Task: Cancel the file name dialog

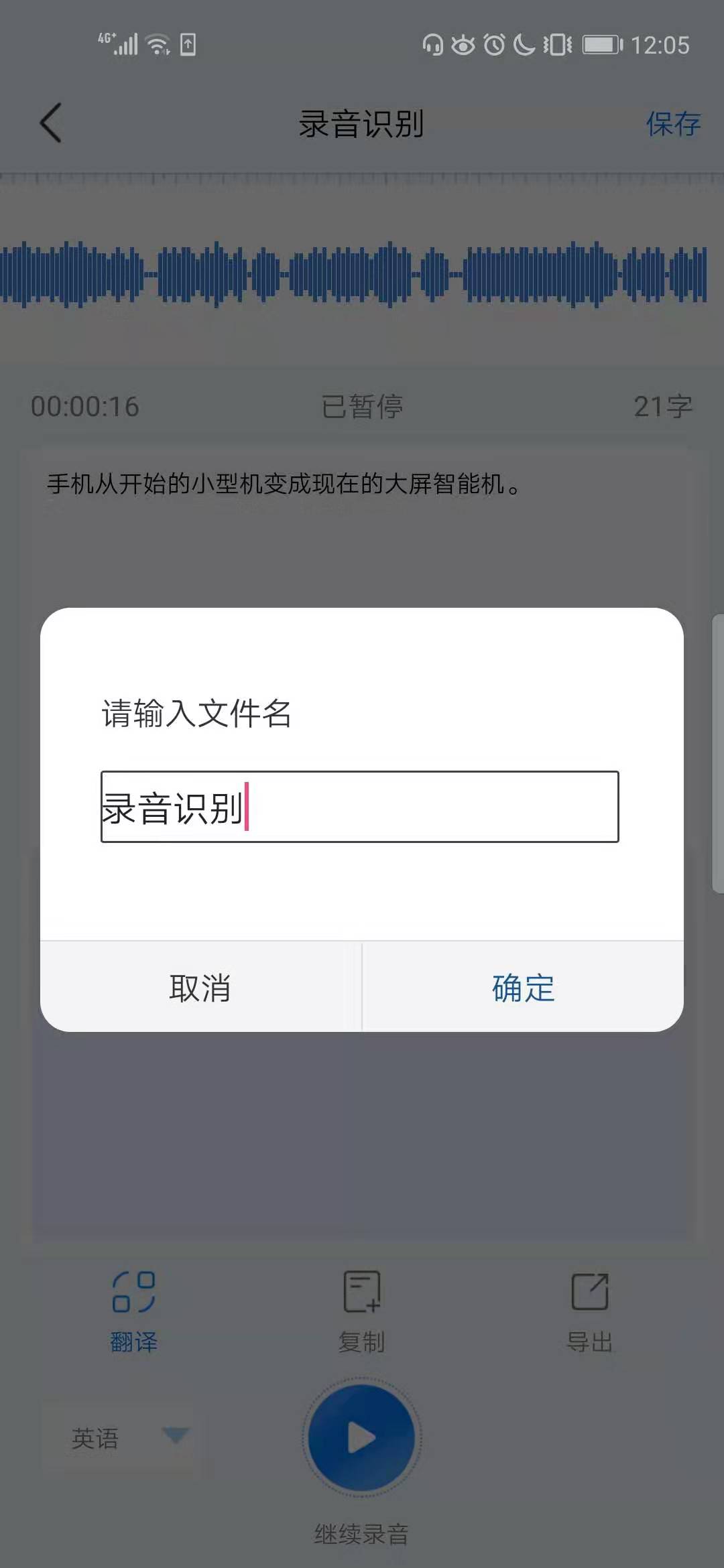Action: pyautogui.click(x=200, y=988)
